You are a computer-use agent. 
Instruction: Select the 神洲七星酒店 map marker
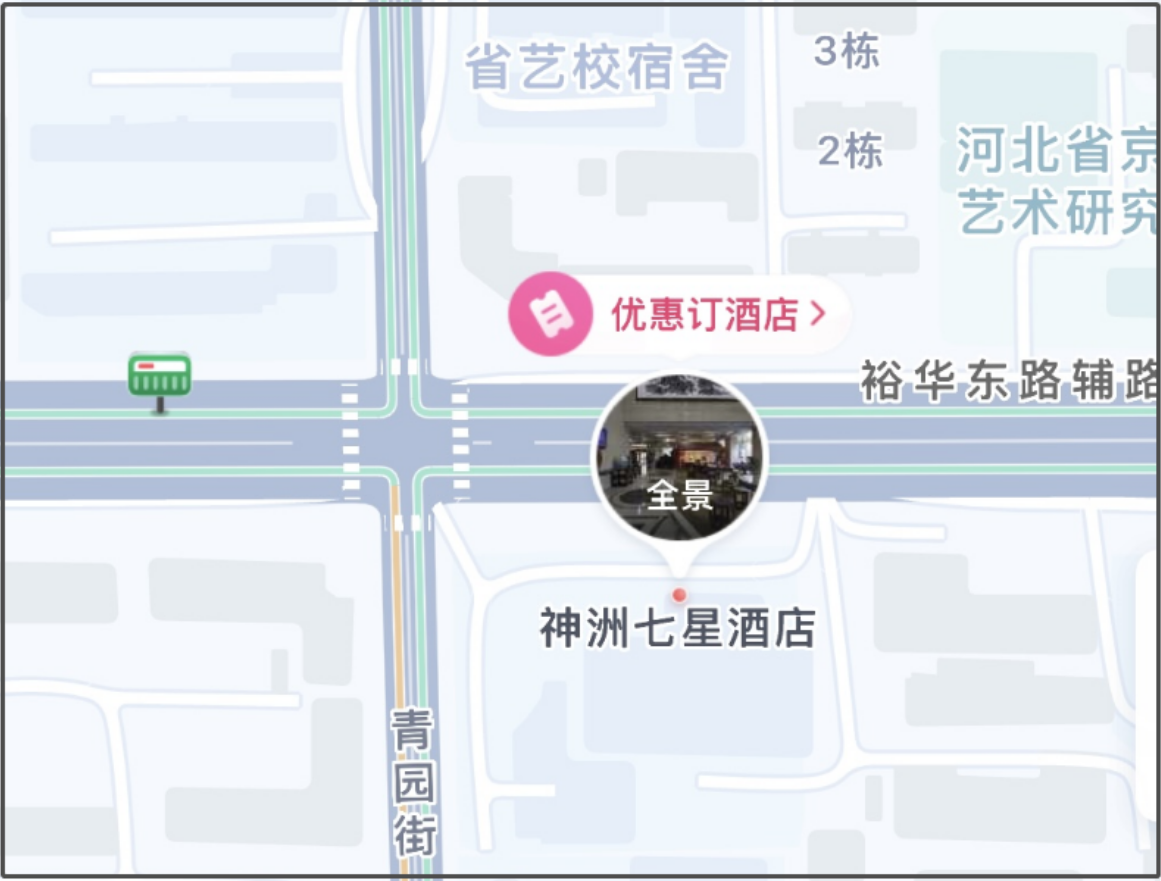[x=679, y=596]
